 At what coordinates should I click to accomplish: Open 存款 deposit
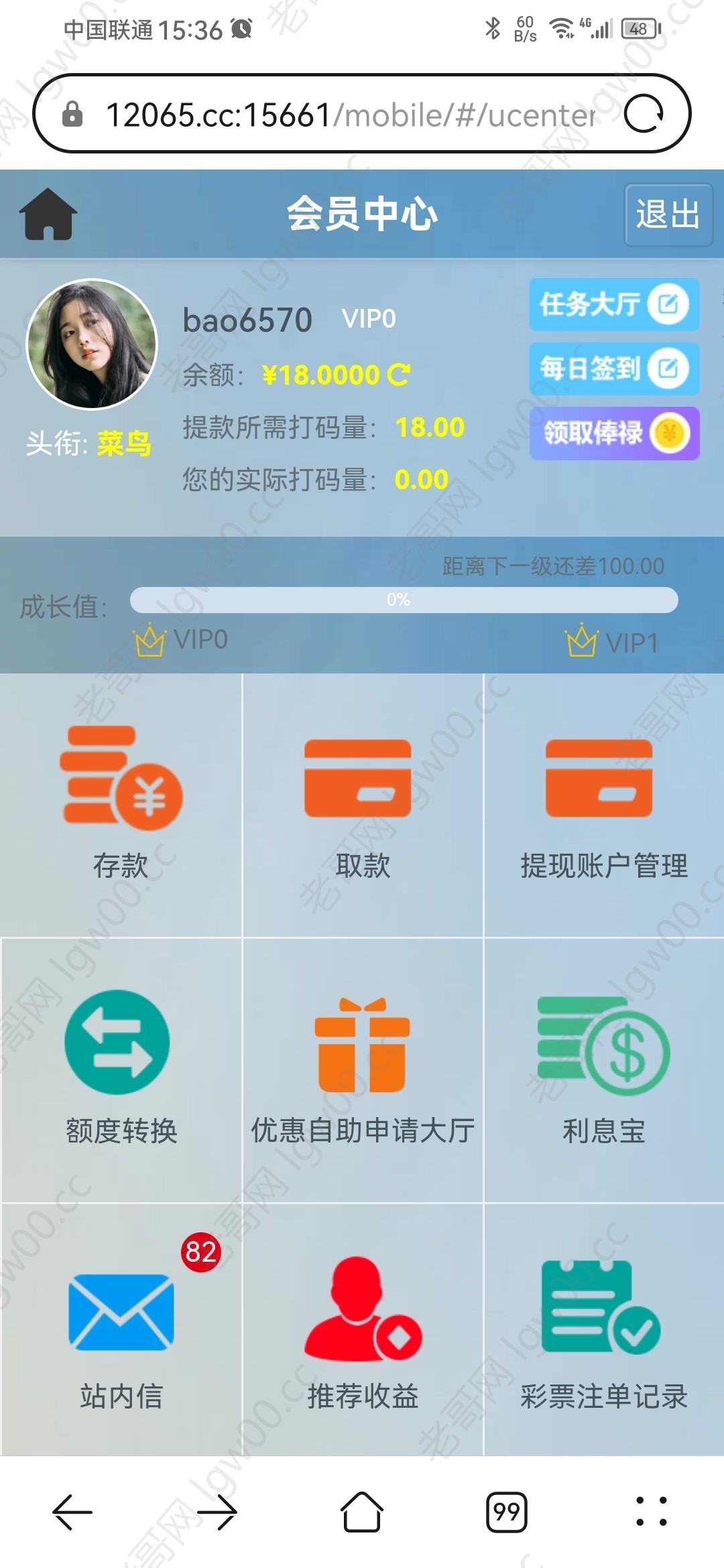121,804
